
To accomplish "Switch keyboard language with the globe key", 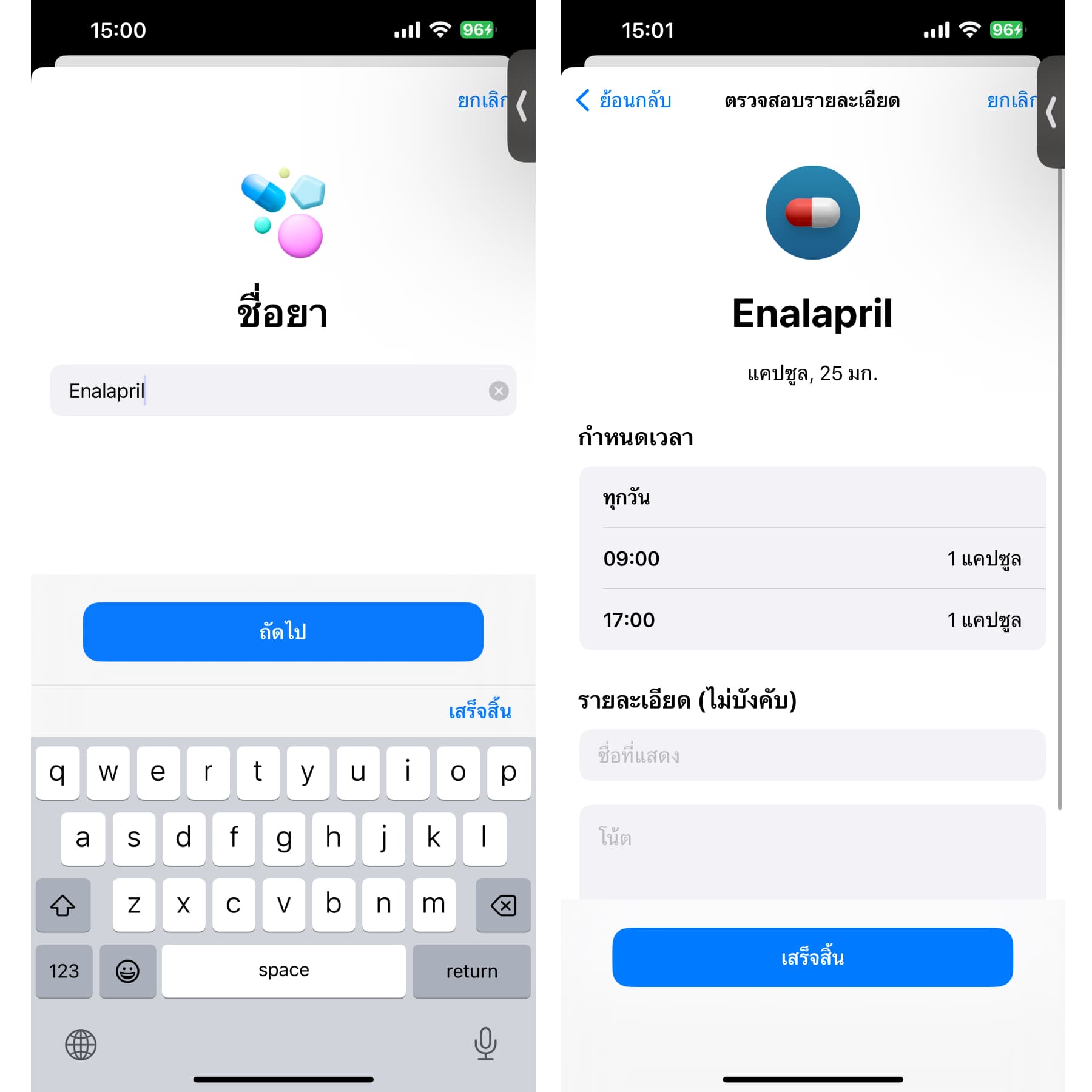I will pos(81,1044).
